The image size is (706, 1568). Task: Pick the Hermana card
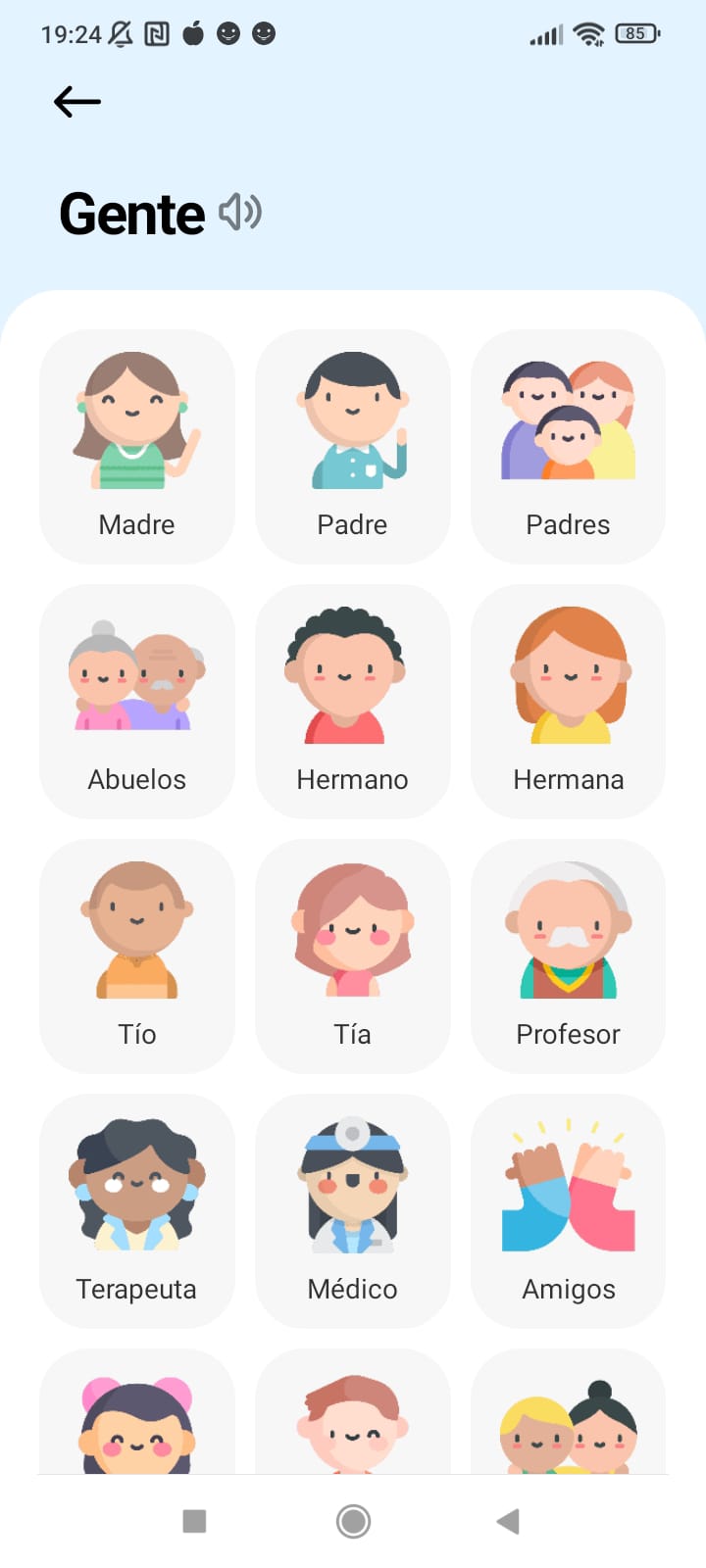(x=569, y=702)
